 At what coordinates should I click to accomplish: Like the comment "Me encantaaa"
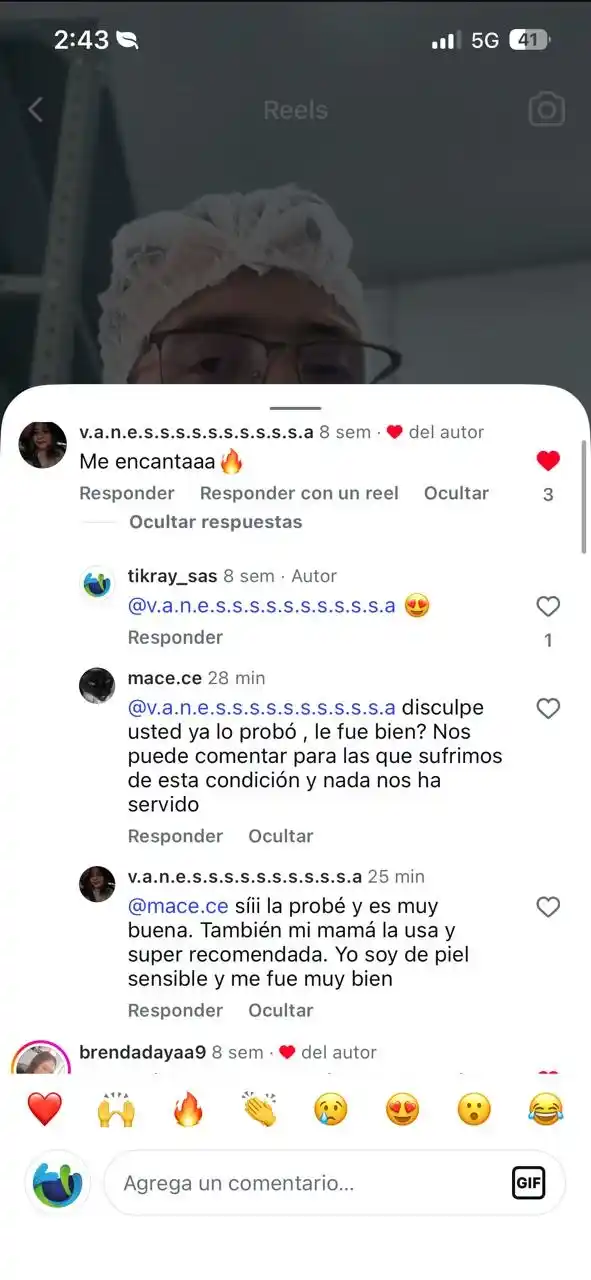pyautogui.click(x=548, y=461)
